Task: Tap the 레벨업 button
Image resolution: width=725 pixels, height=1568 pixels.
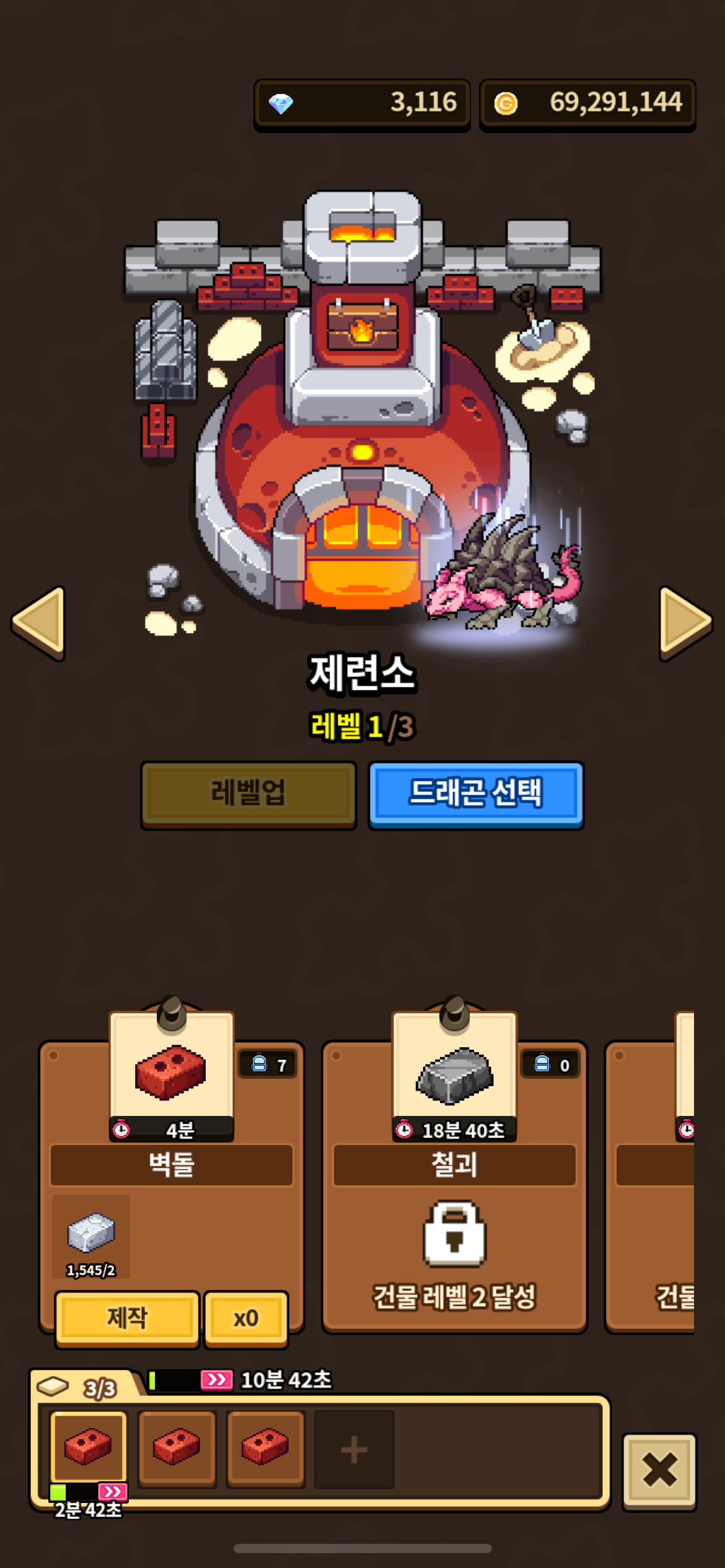Action: coord(248,795)
